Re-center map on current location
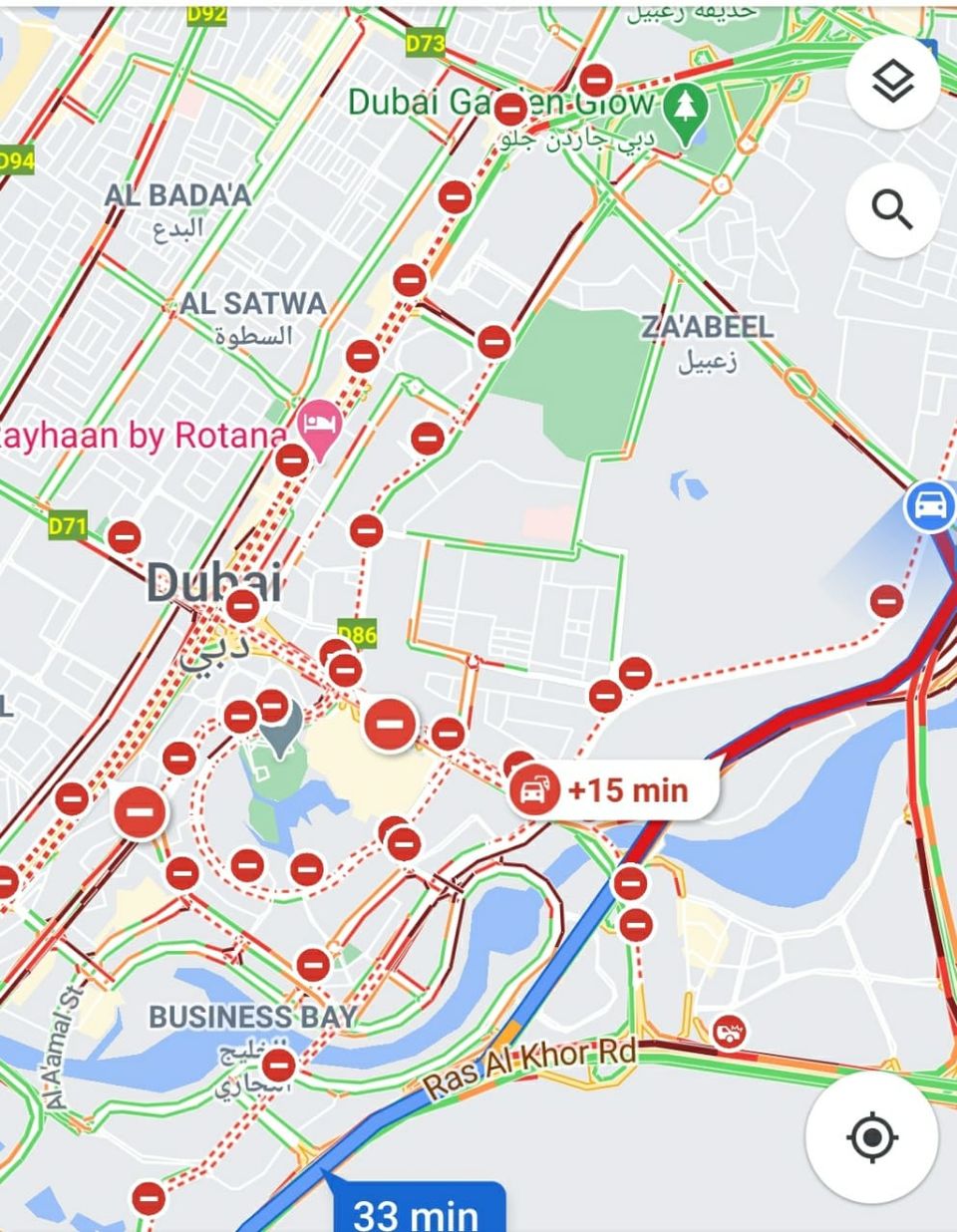Image resolution: width=957 pixels, height=1232 pixels. [871, 1136]
